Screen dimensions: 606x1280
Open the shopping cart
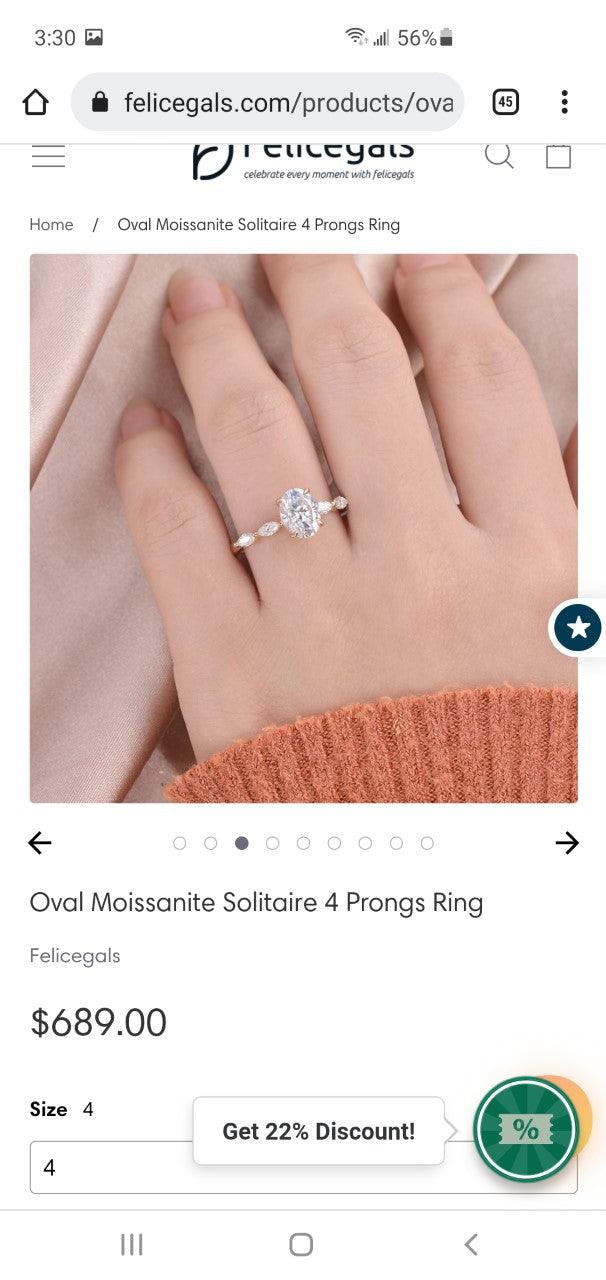click(x=558, y=156)
